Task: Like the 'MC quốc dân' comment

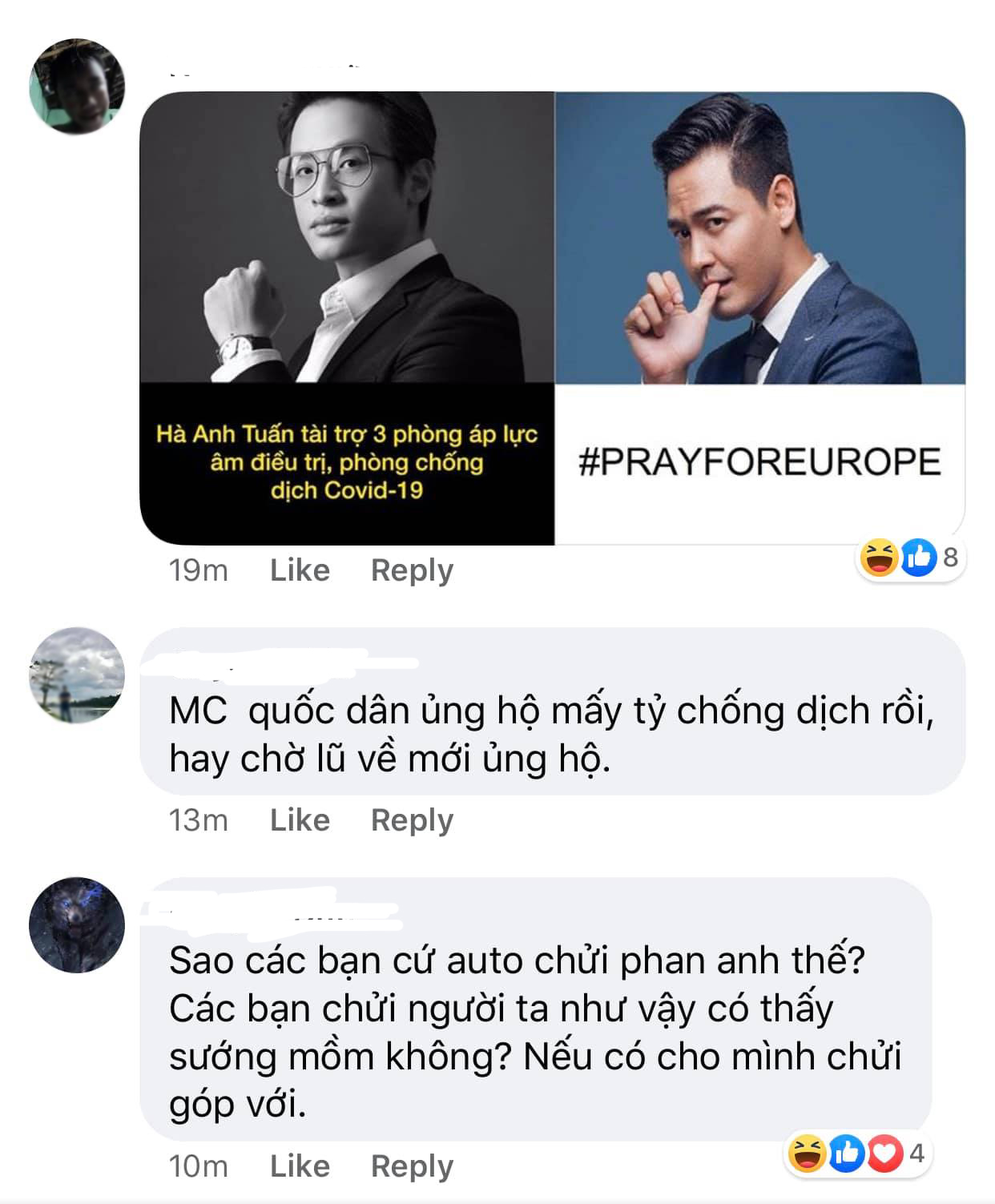Action: click(x=300, y=820)
